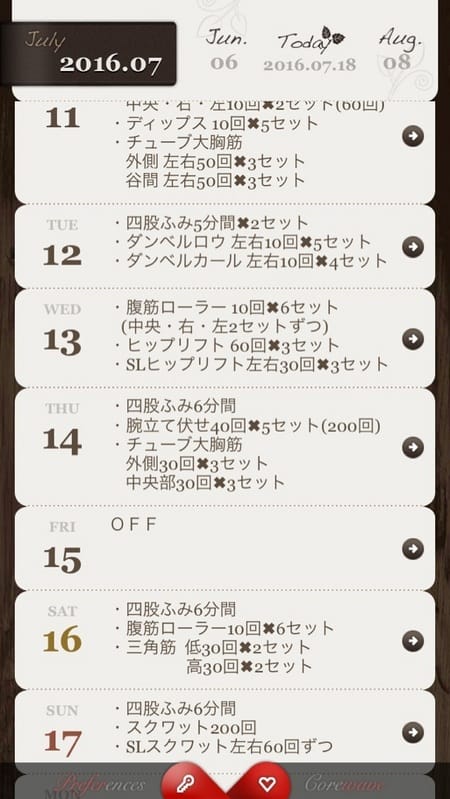Tap the key icon on the red heart
Image resolution: width=450 pixels, height=799 pixels.
(185, 784)
